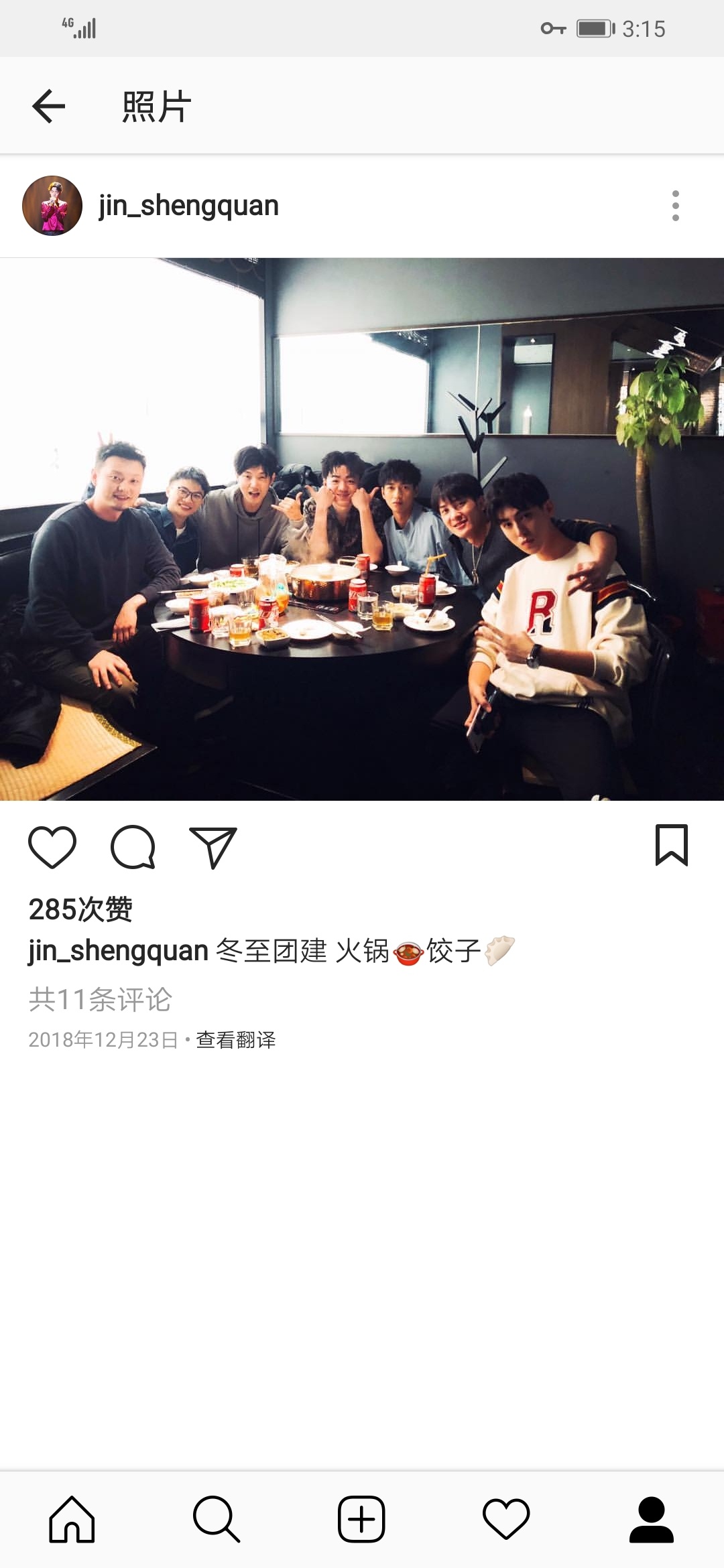Share post with paper plane icon

(x=213, y=847)
